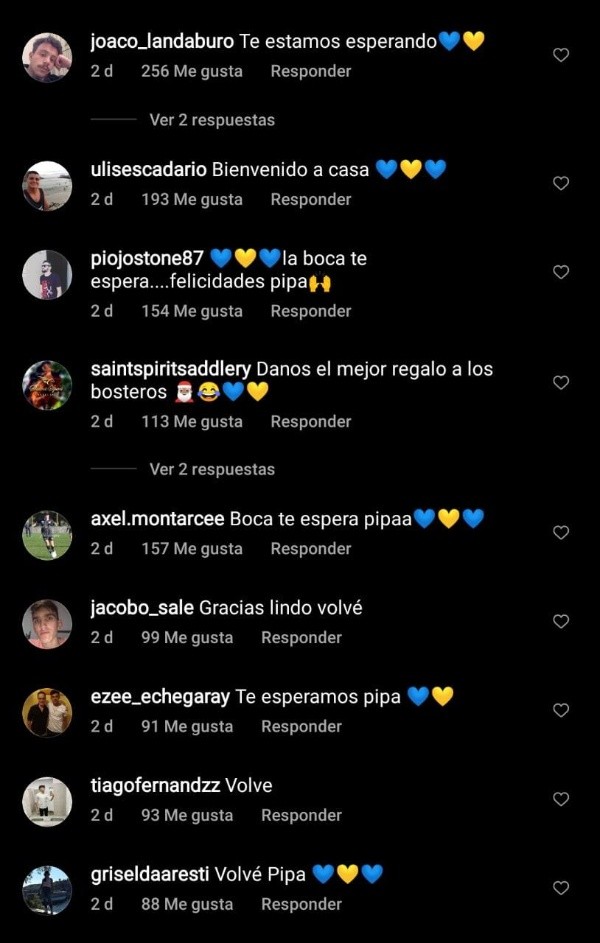
Task: Like ezee_echegaray's comment
Action: 561,710
